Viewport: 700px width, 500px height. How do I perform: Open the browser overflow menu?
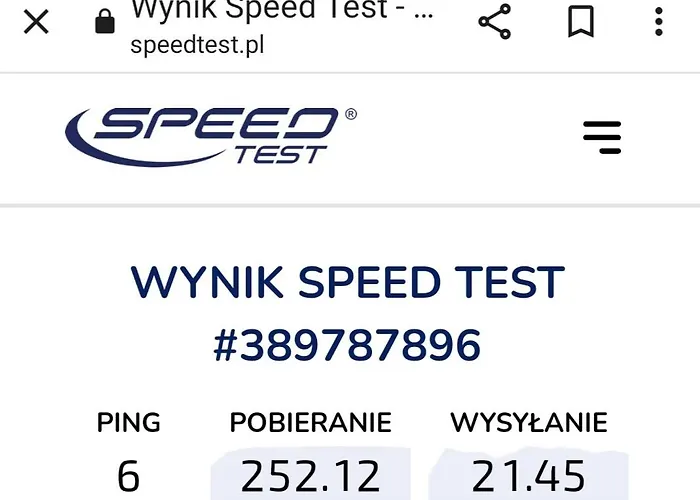(659, 21)
